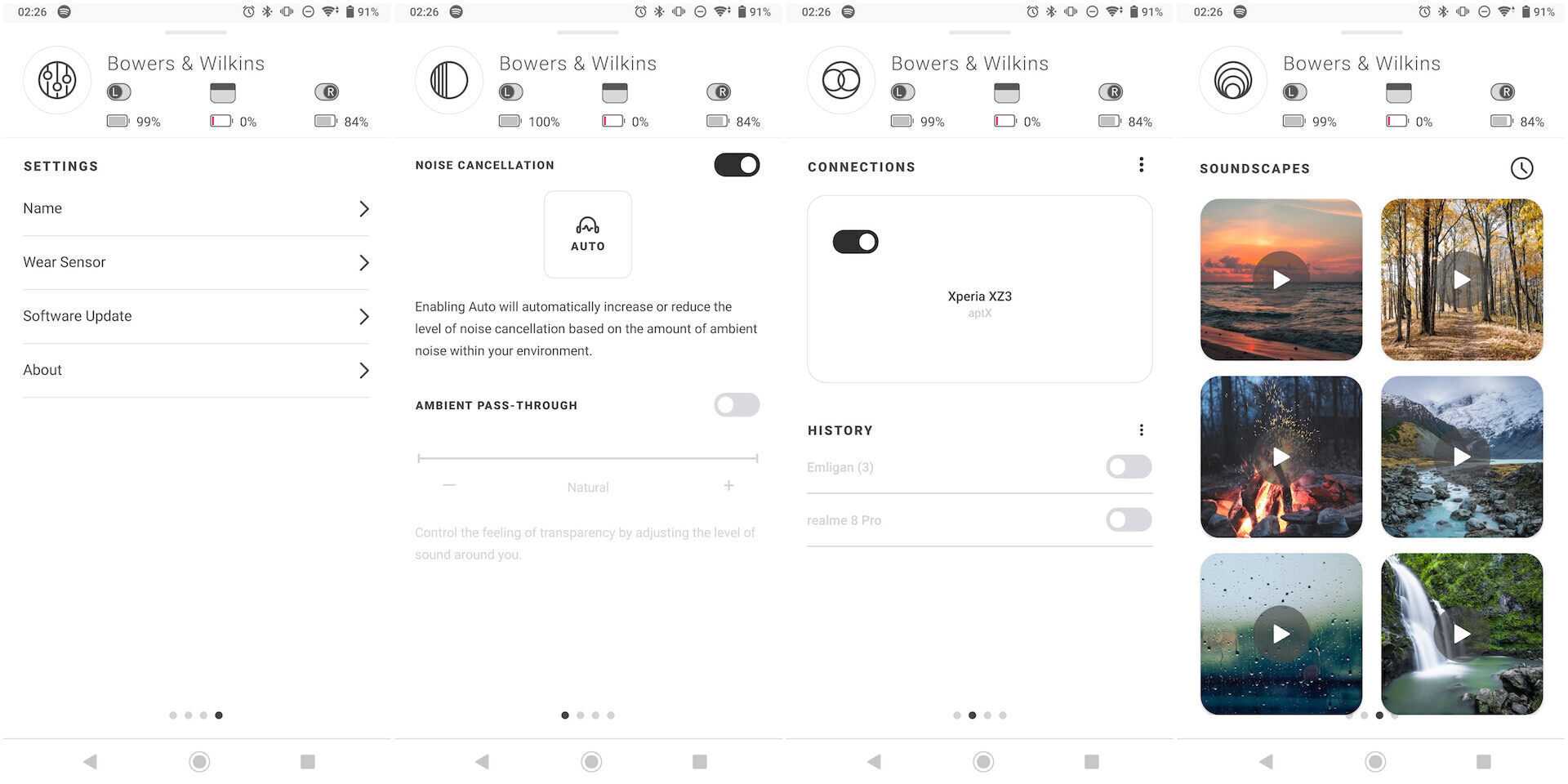Screen dimensions: 1568x784
Task: Play the waterfall soundscape
Action: click(1461, 634)
